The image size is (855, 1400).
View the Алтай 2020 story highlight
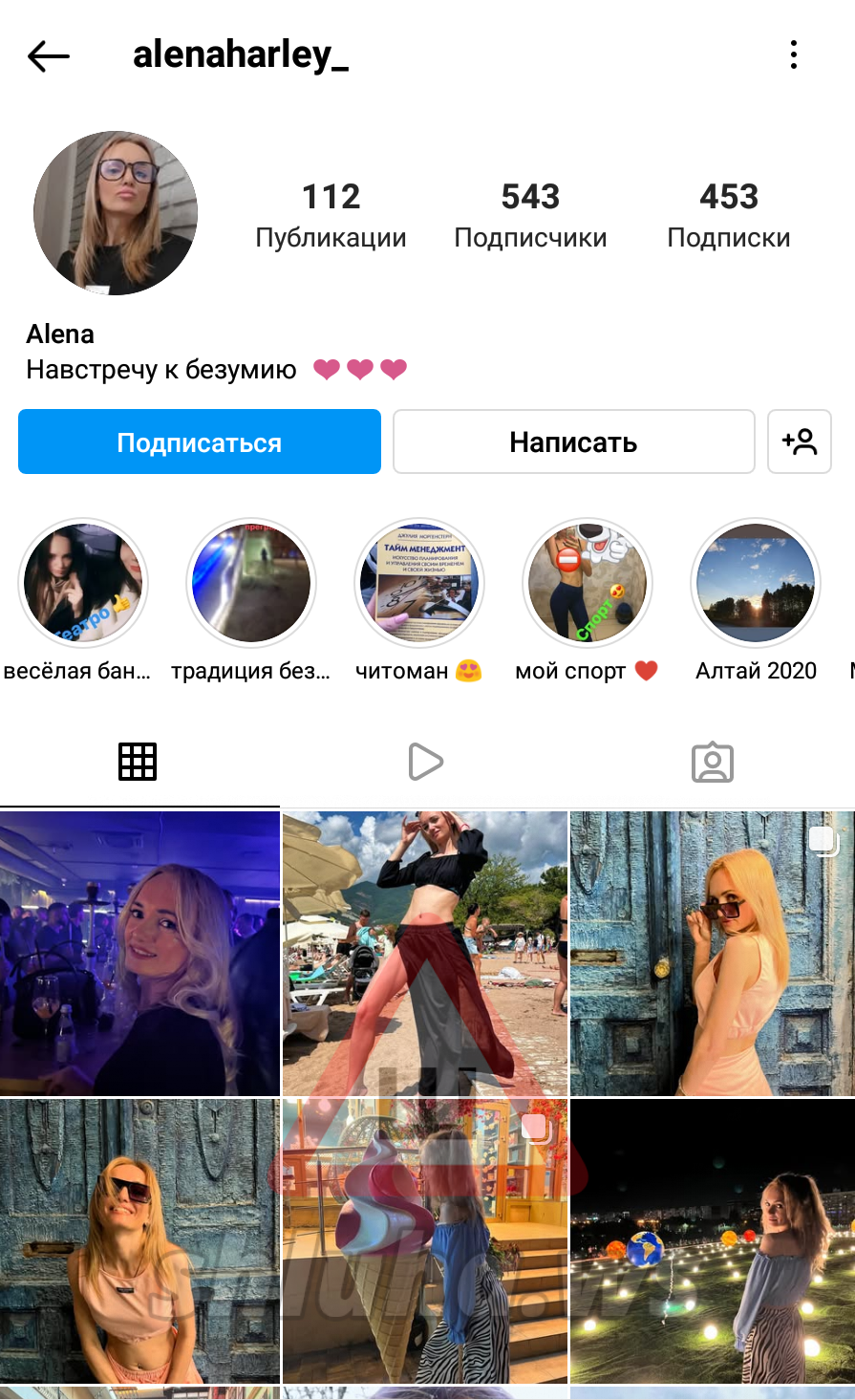(756, 583)
